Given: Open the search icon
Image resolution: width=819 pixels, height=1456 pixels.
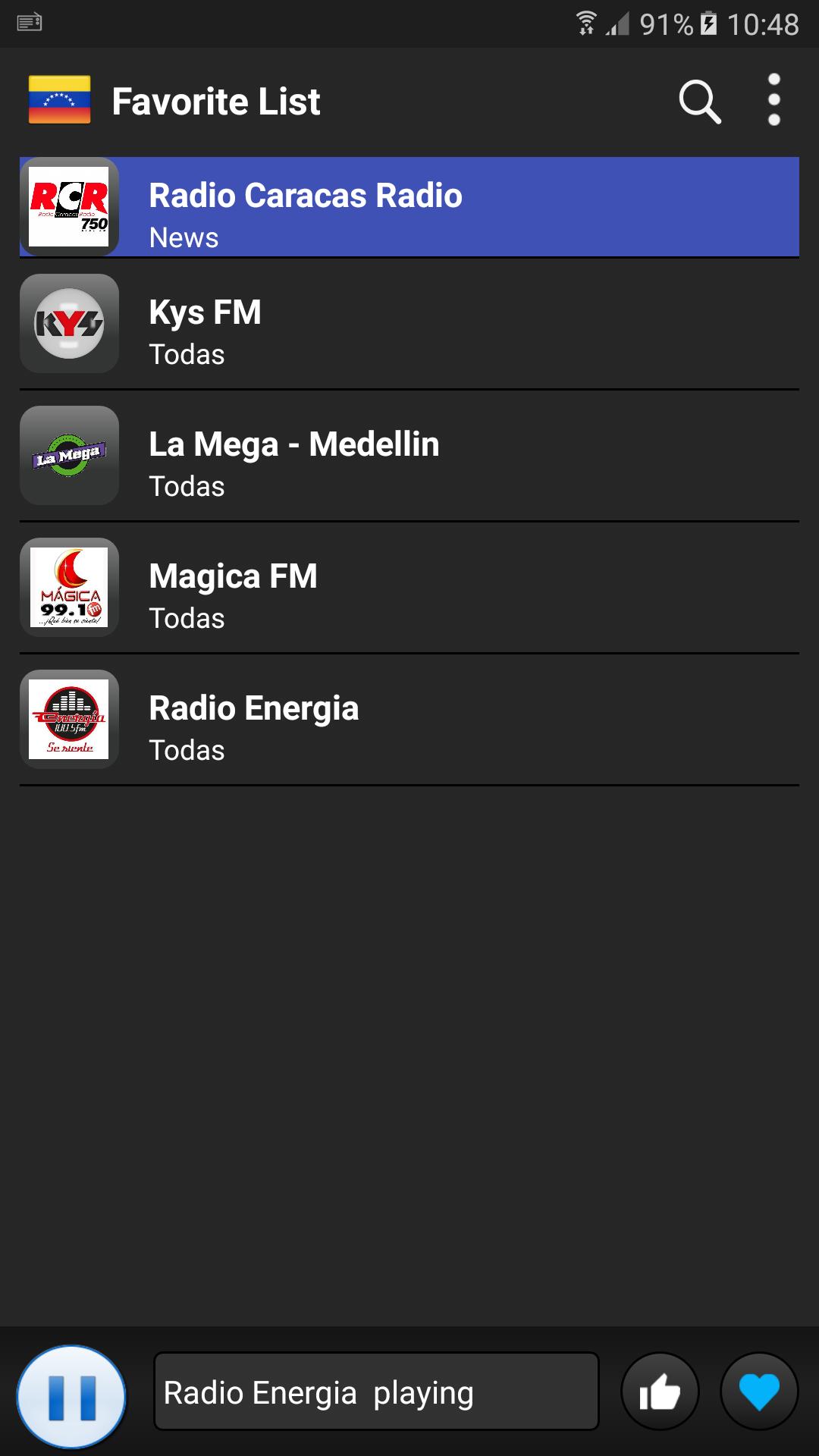Looking at the screenshot, I should [x=699, y=102].
